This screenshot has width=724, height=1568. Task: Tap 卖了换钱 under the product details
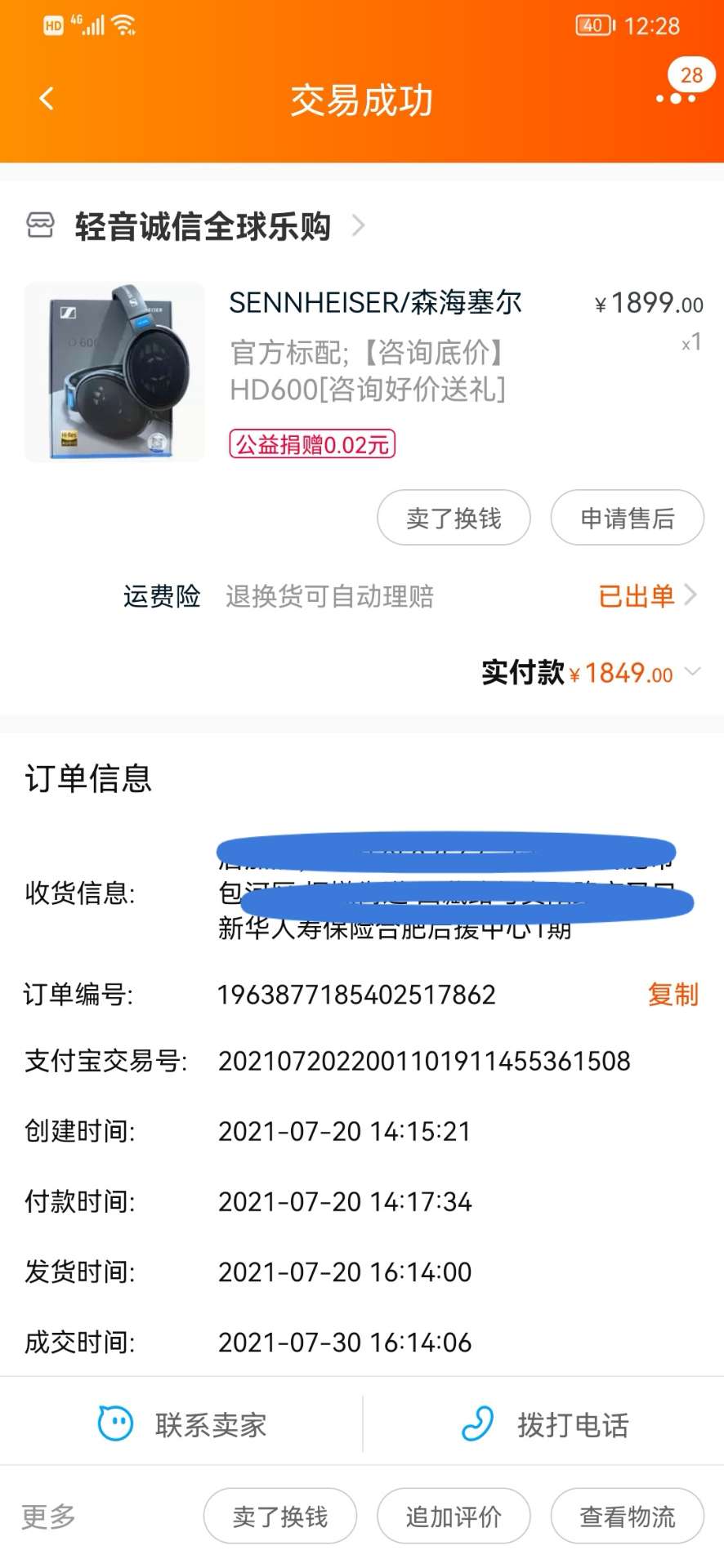(x=454, y=518)
